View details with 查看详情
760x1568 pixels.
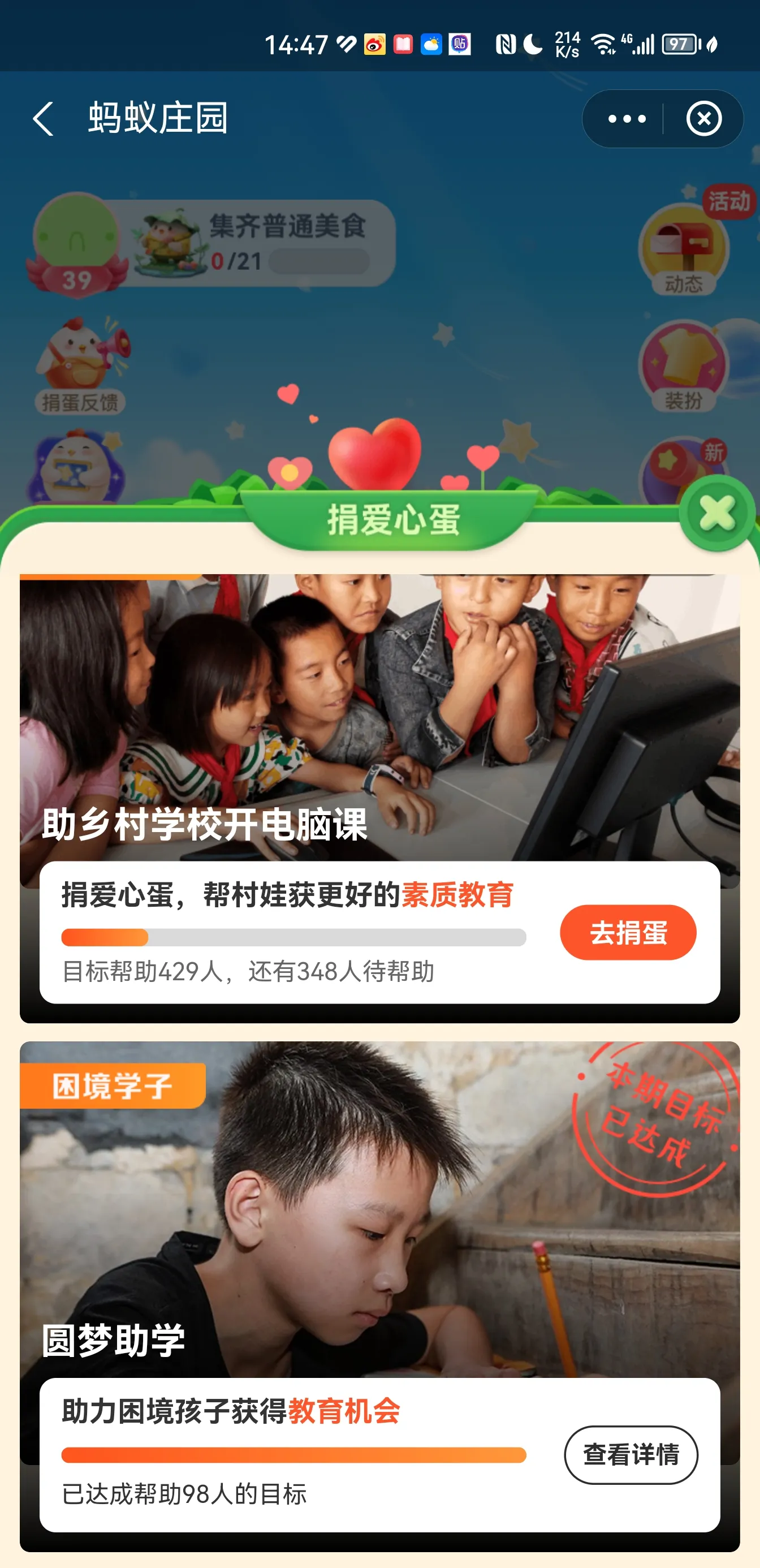[x=631, y=1454]
